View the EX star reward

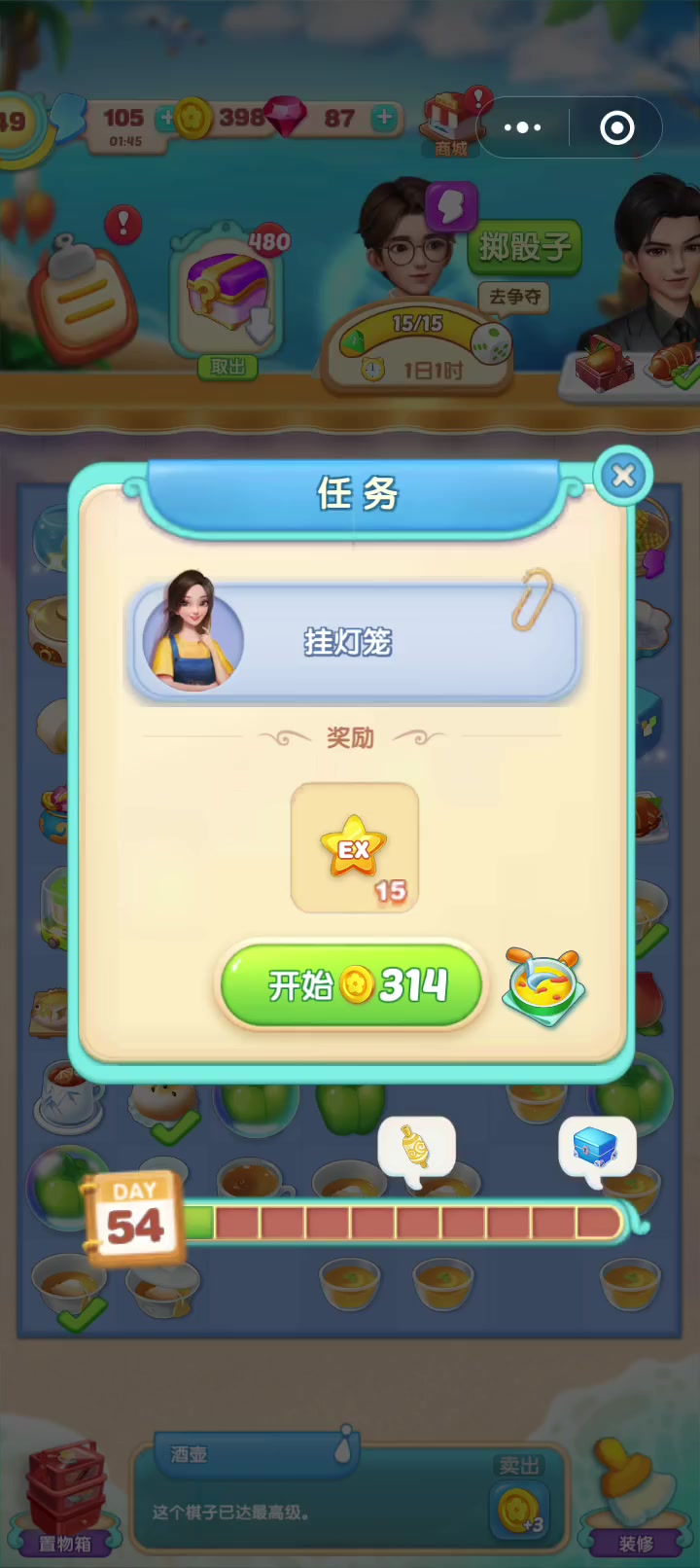[x=355, y=848]
